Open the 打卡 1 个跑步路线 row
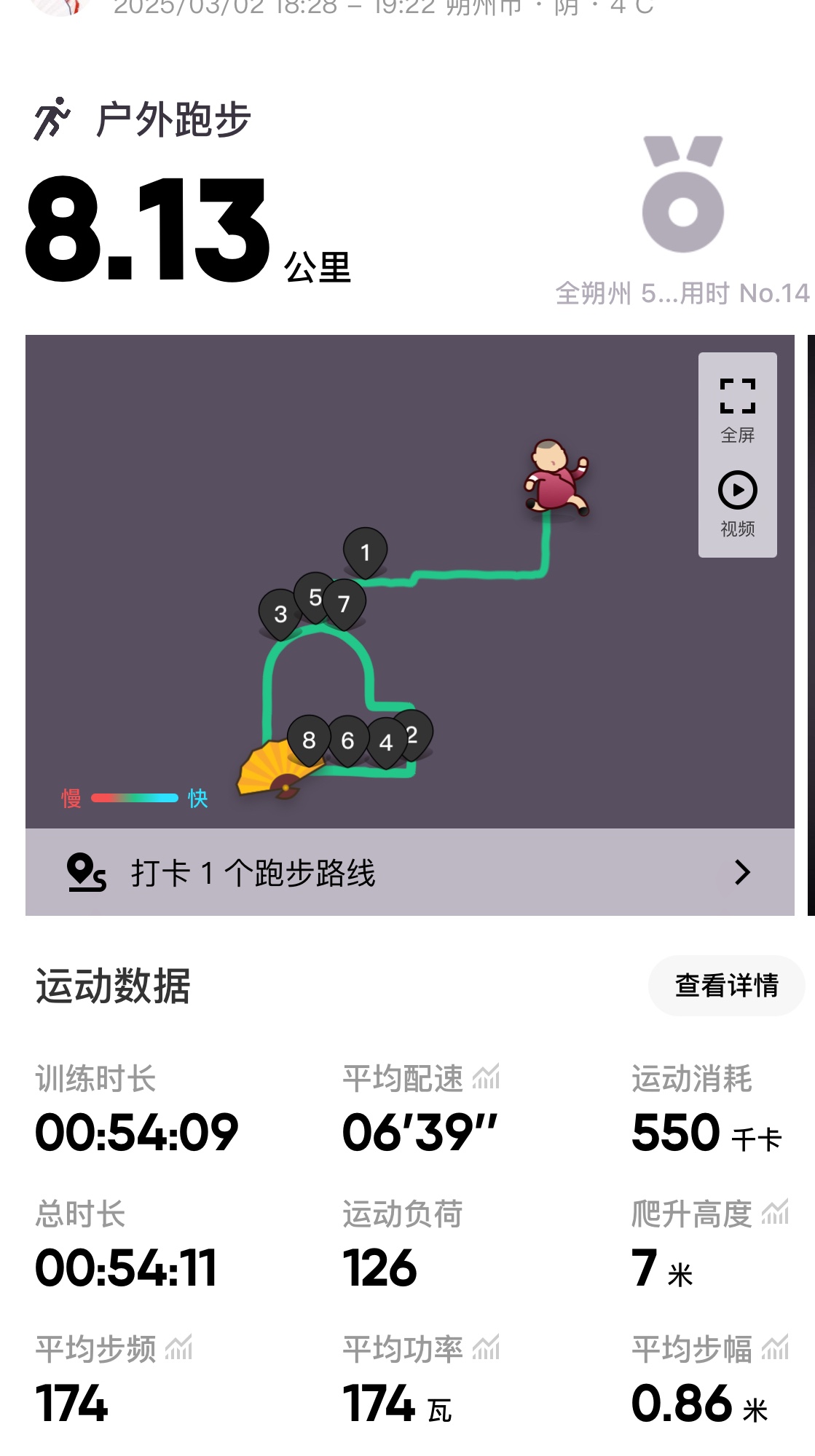815x1456 pixels. click(409, 872)
